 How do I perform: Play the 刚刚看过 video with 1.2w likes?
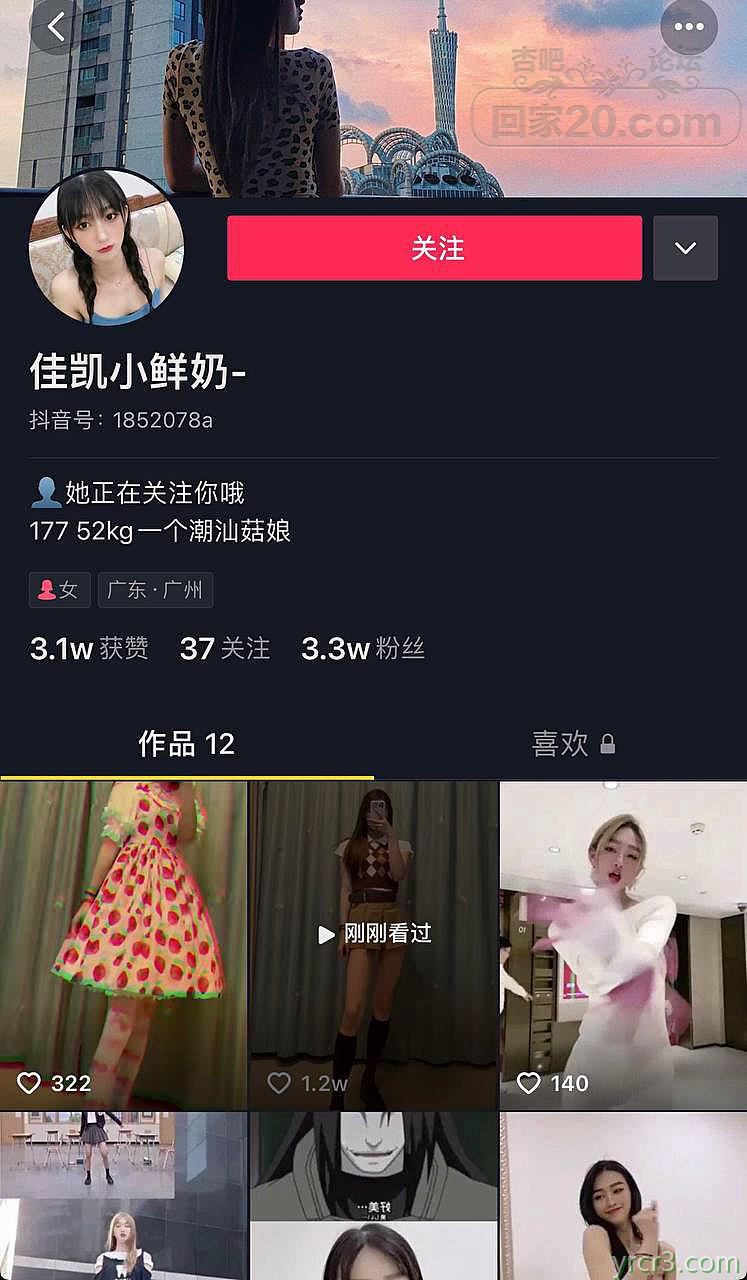(373, 945)
